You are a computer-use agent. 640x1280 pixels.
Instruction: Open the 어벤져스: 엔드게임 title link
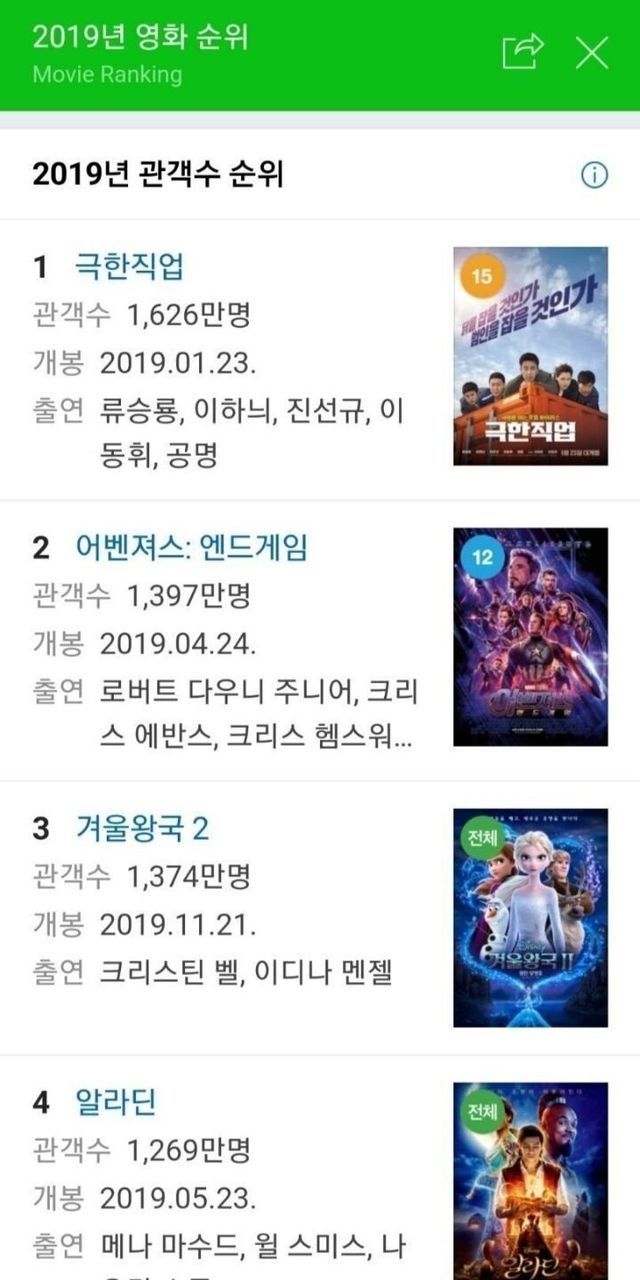coord(191,548)
